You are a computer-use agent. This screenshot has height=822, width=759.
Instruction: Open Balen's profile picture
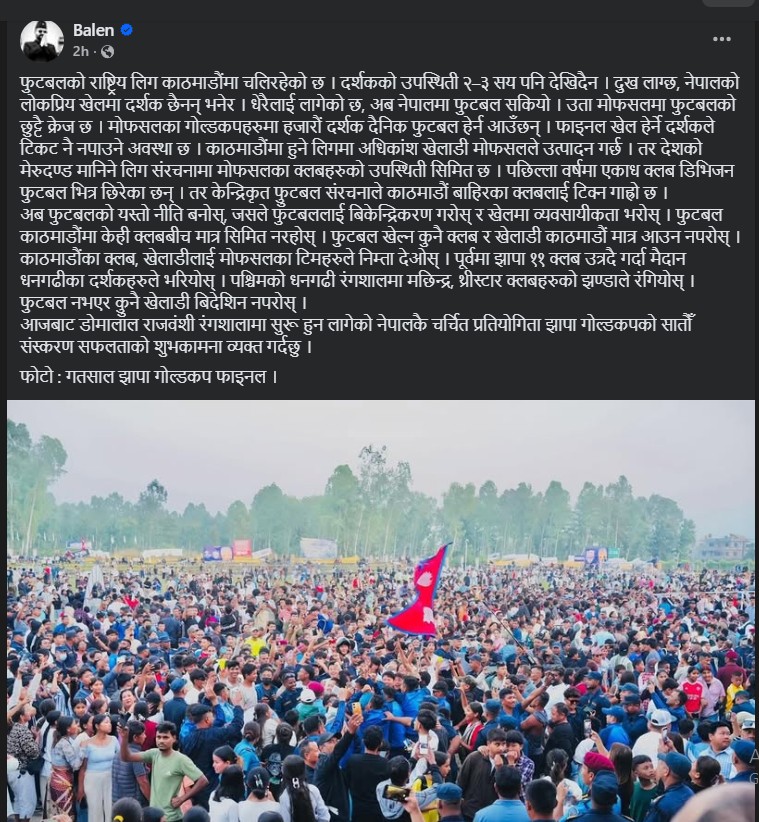[41, 39]
